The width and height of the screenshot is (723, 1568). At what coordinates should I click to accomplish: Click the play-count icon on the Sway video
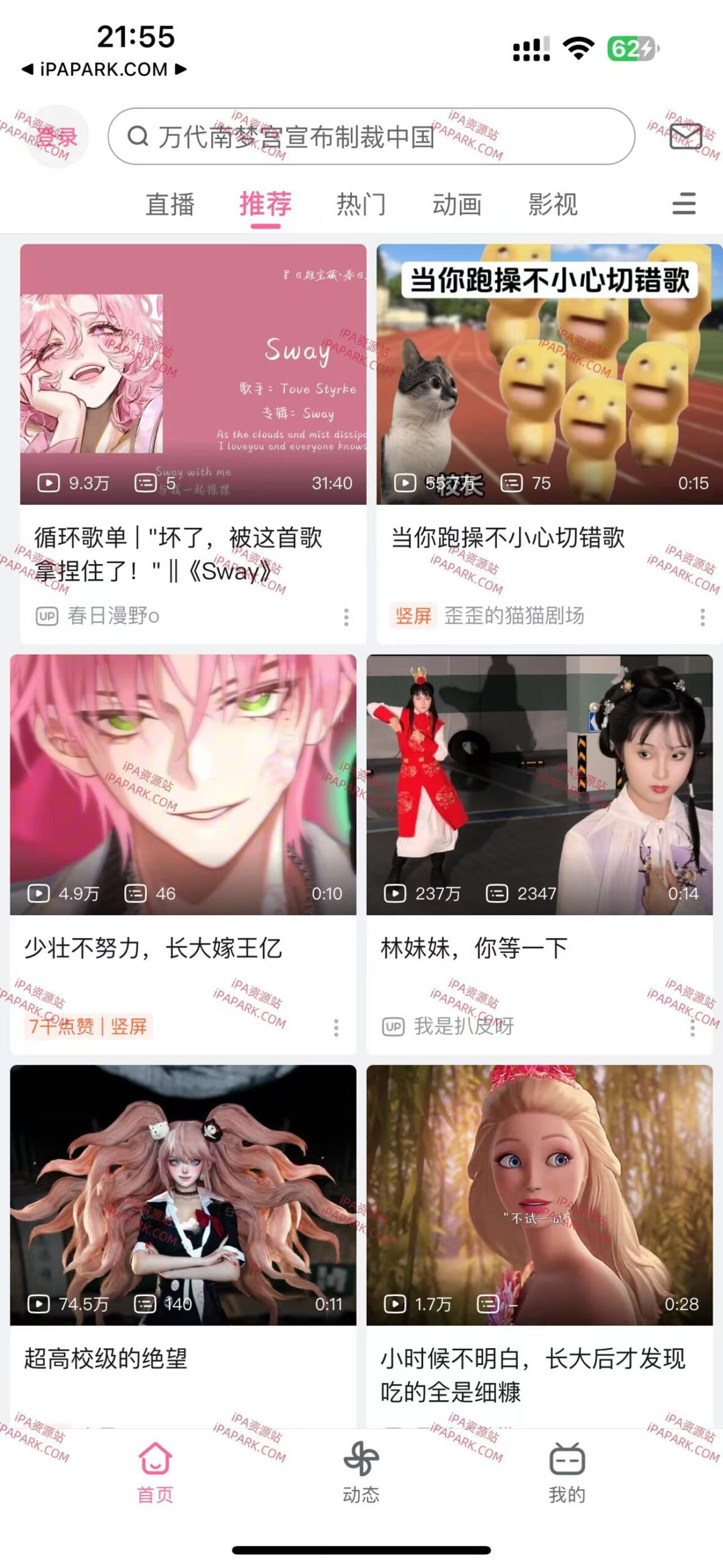[x=49, y=483]
